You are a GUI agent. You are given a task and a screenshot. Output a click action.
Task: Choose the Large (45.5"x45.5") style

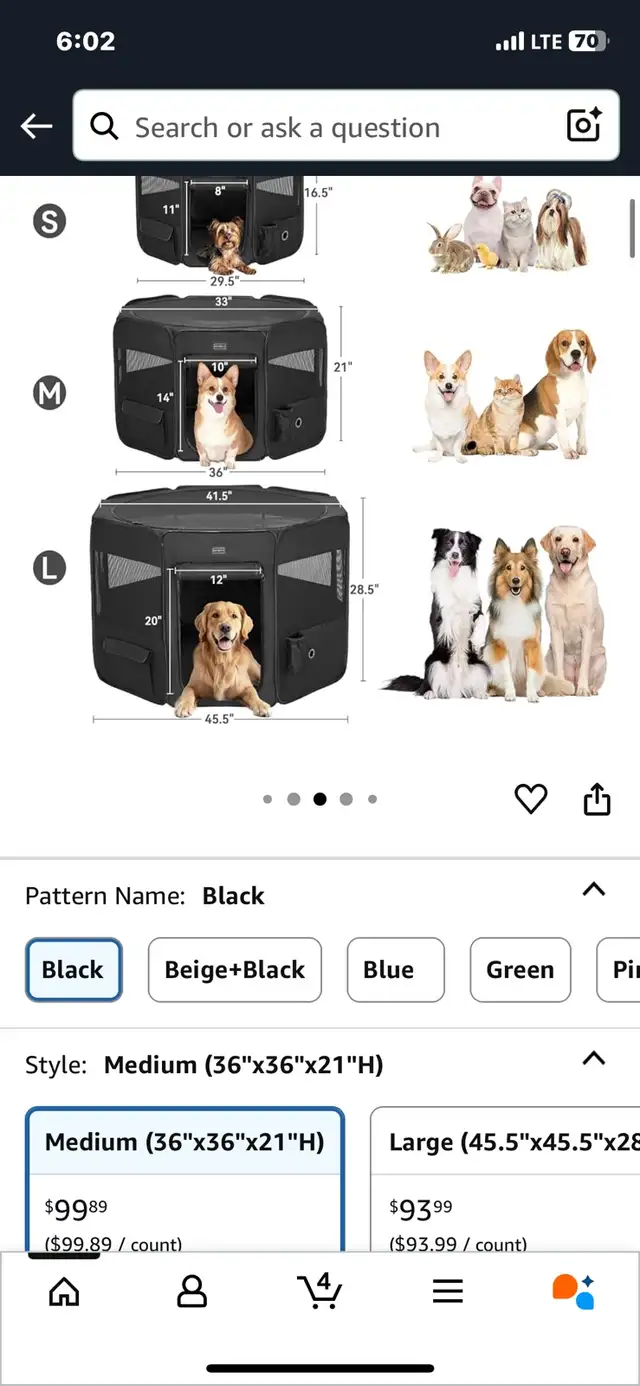click(505, 1179)
